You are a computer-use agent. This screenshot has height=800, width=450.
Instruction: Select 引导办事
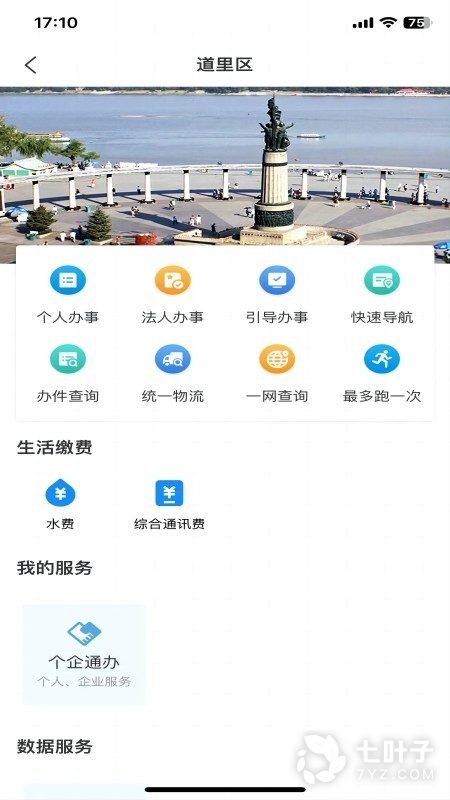[x=277, y=294]
